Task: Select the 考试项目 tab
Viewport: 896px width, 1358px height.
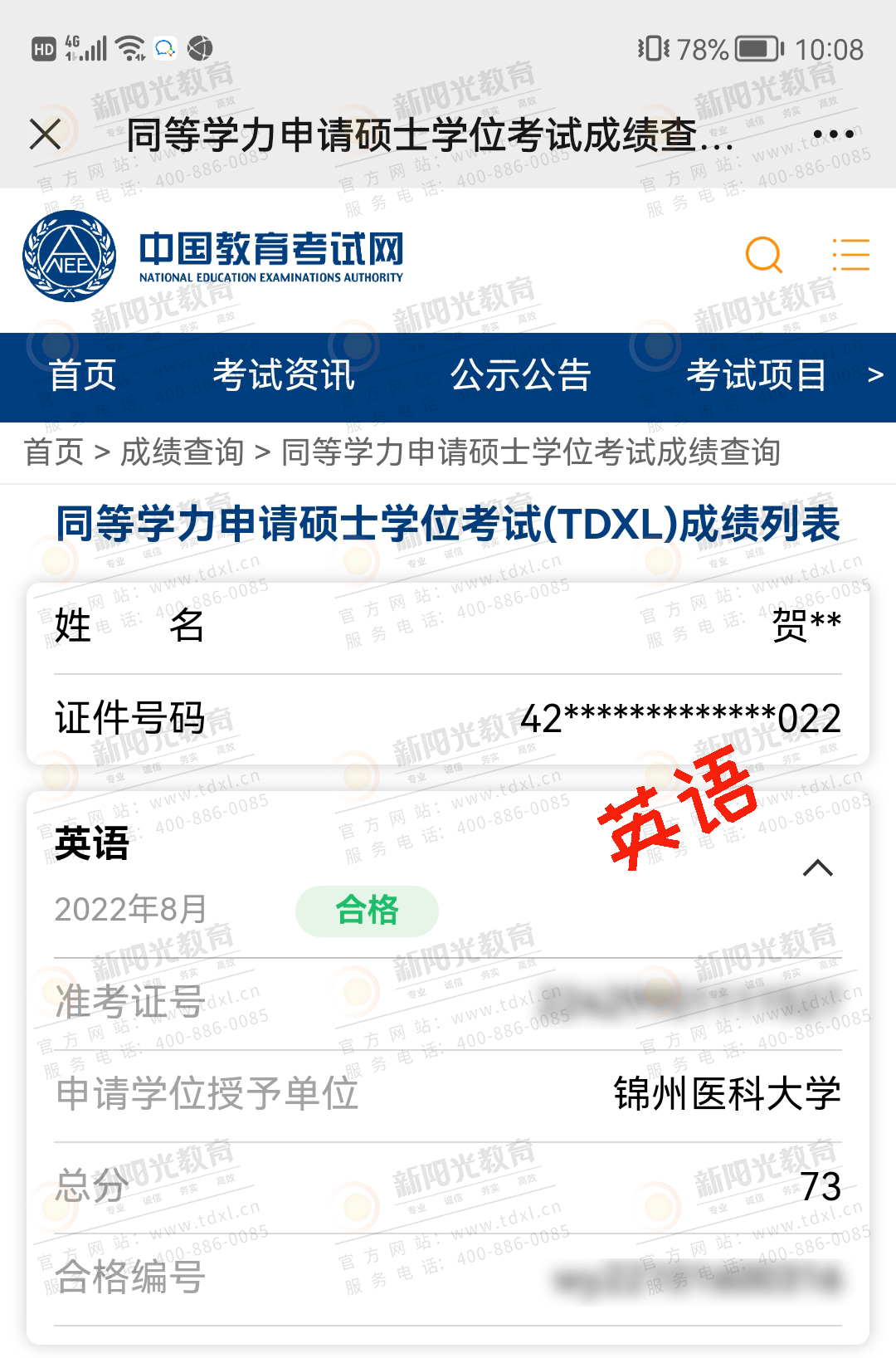Action: [756, 375]
